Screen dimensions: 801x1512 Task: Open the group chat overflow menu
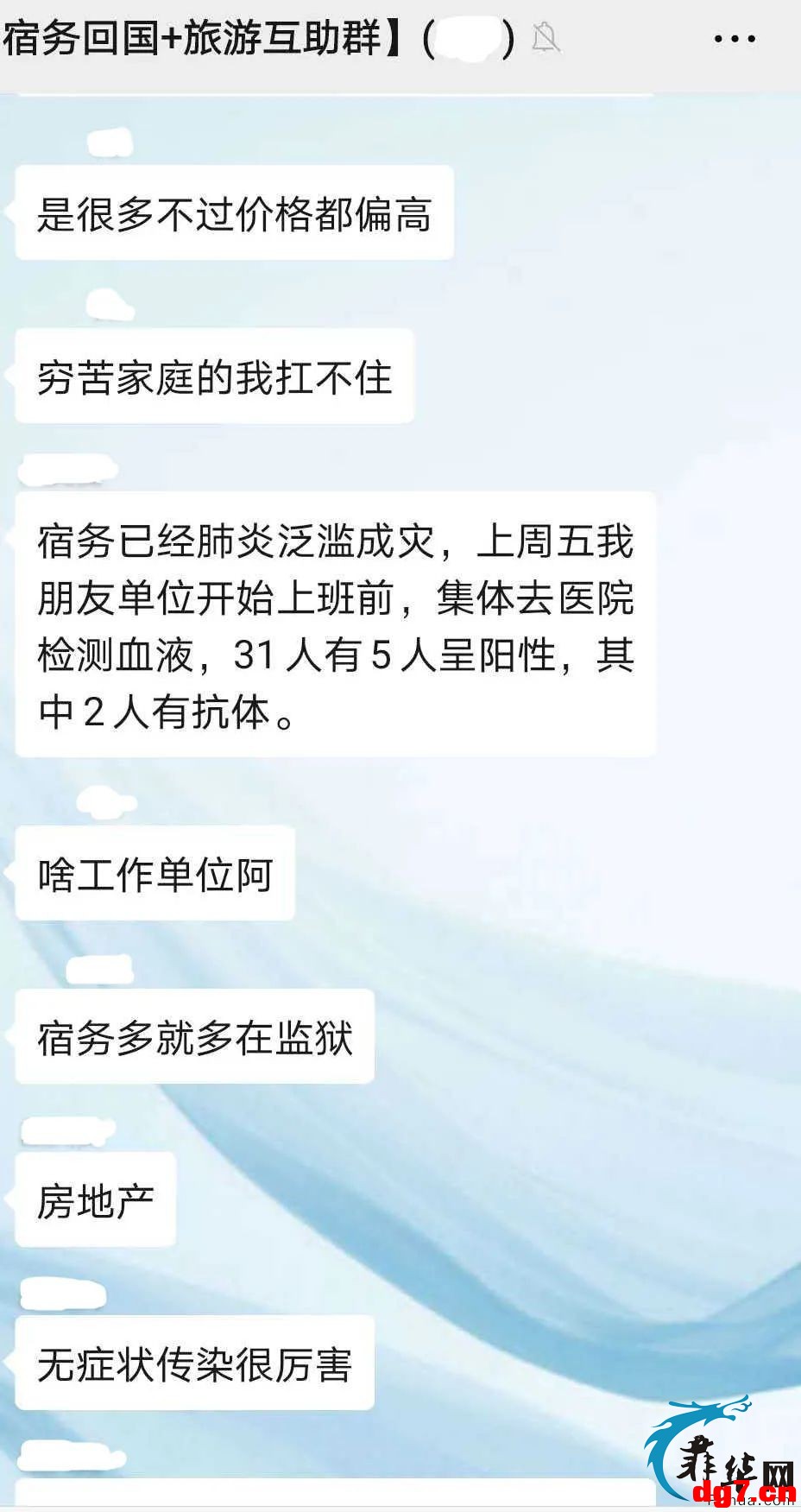(x=735, y=39)
